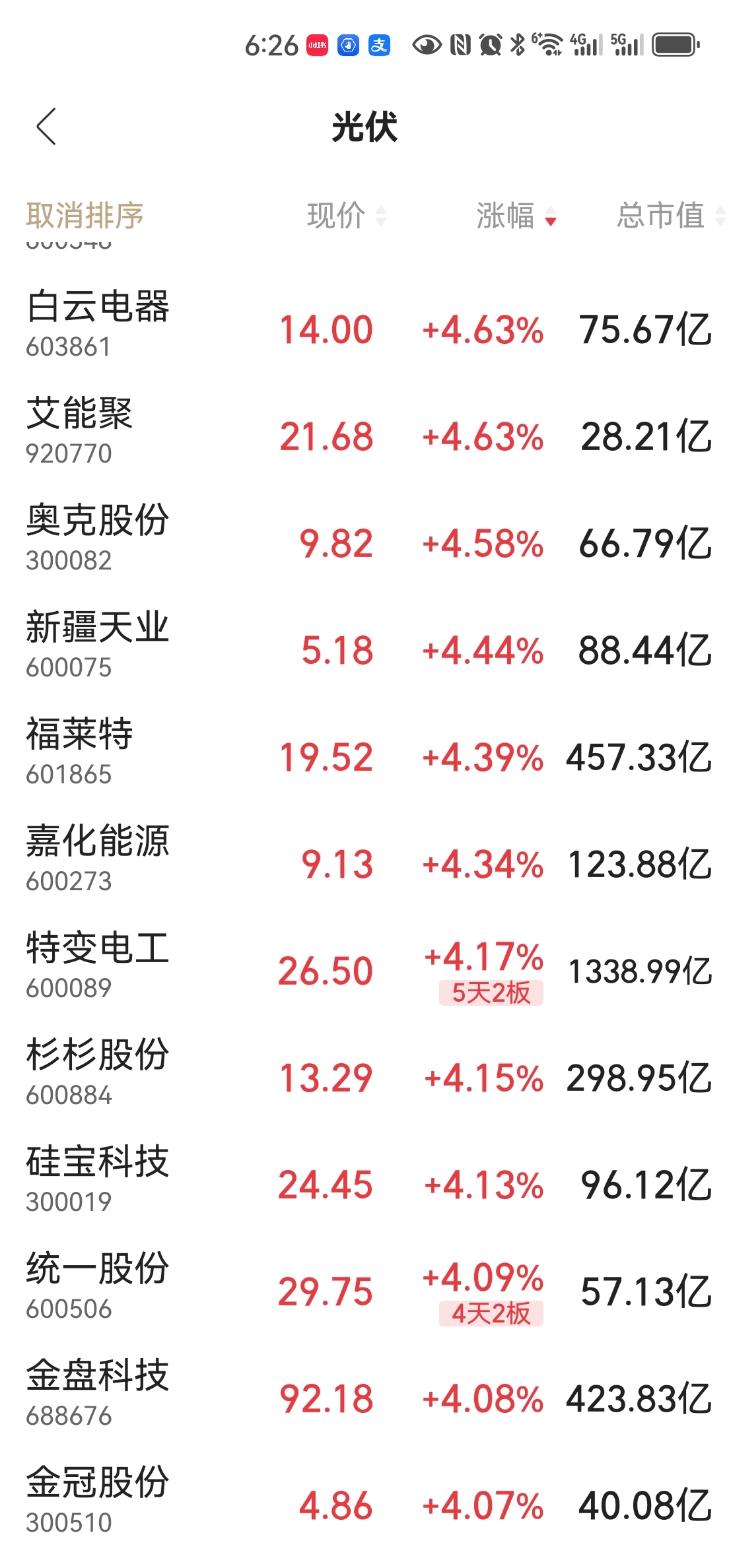
Task: Sort the list by 现价
Action: click(345, 215)
